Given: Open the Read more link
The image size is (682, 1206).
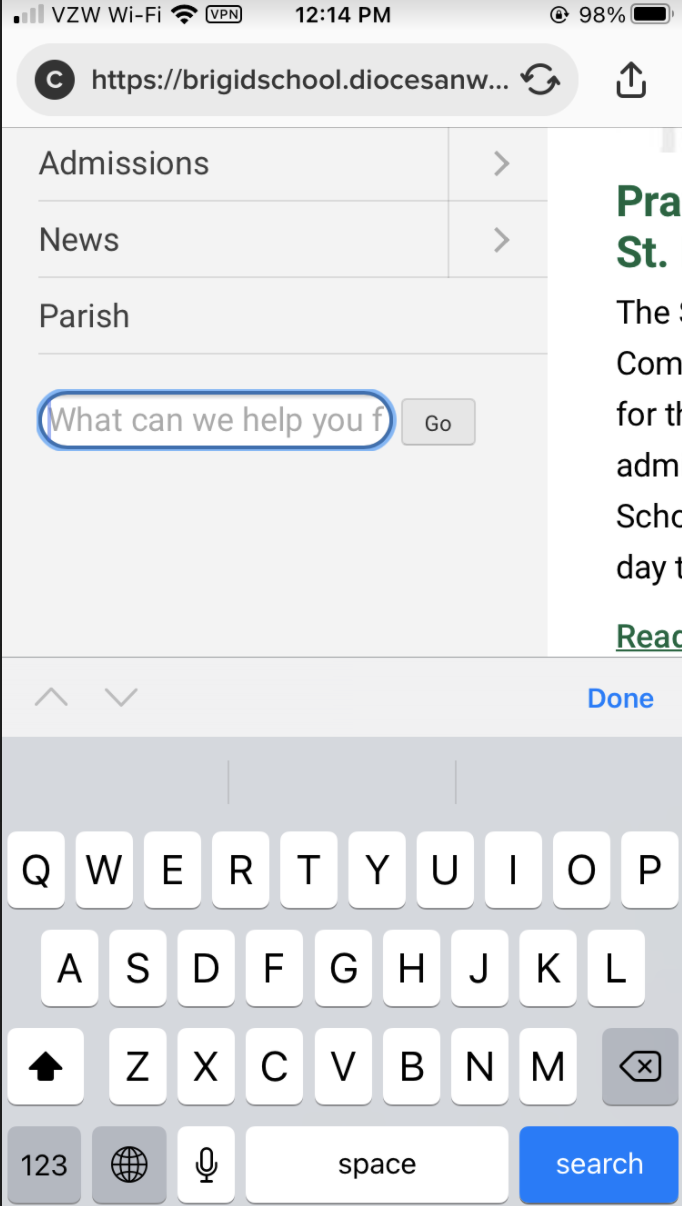Looking at the screenshot, I should click(x=648, y=636).
